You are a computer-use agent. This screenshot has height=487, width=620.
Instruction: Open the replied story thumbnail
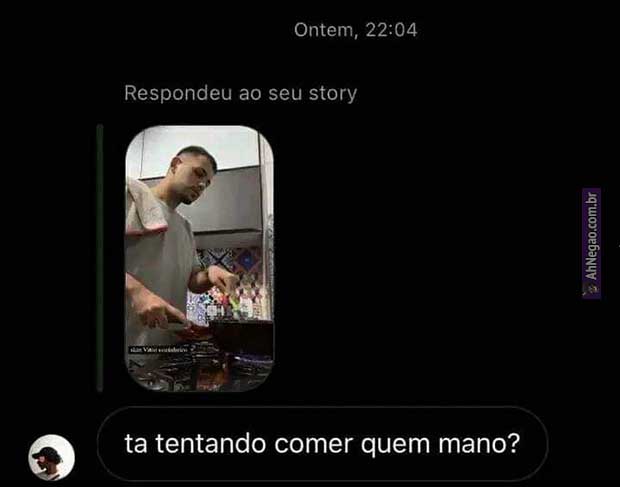pos(199,259)
